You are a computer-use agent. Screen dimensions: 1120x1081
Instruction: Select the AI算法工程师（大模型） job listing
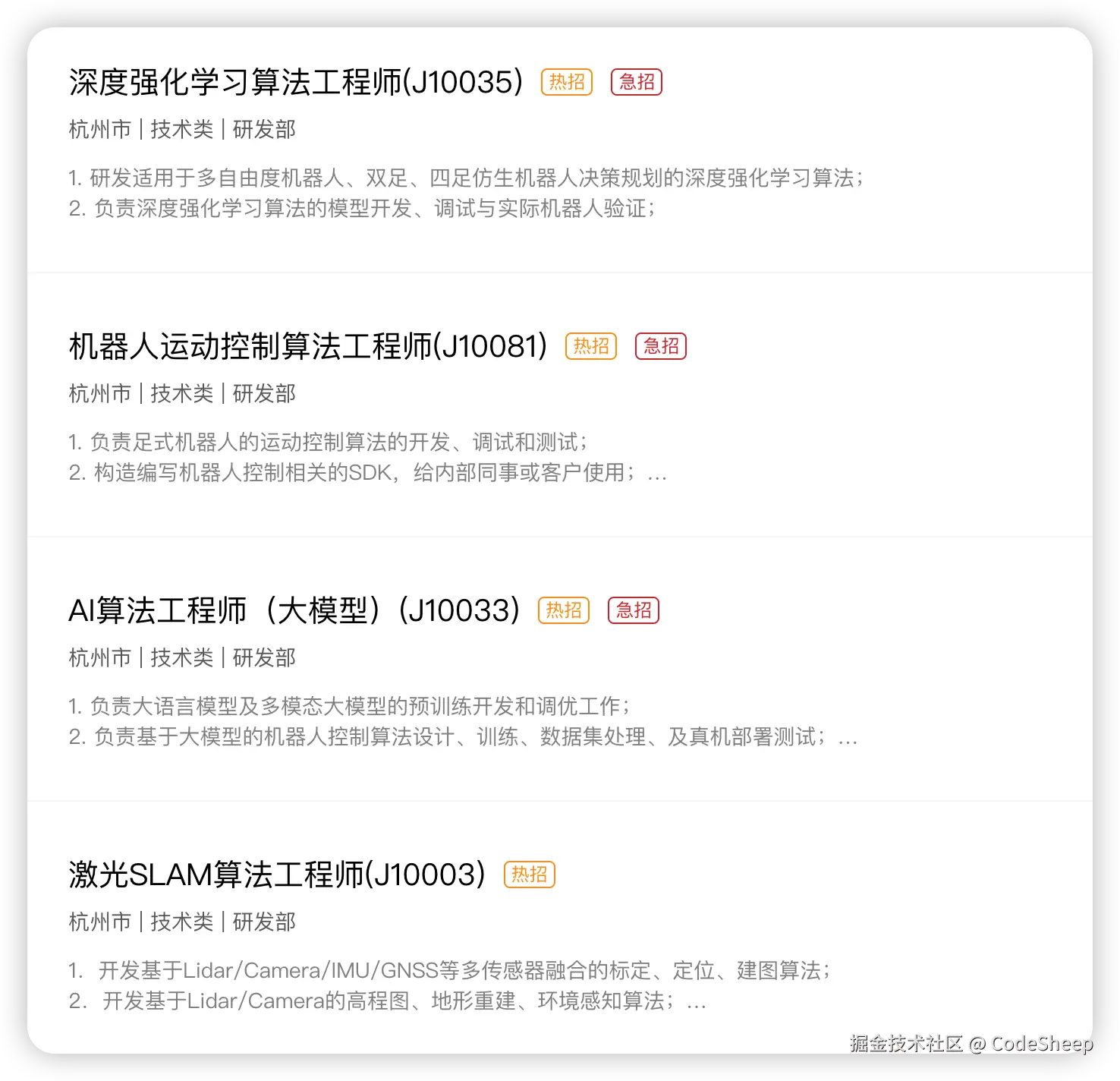(x=294, y=611)
